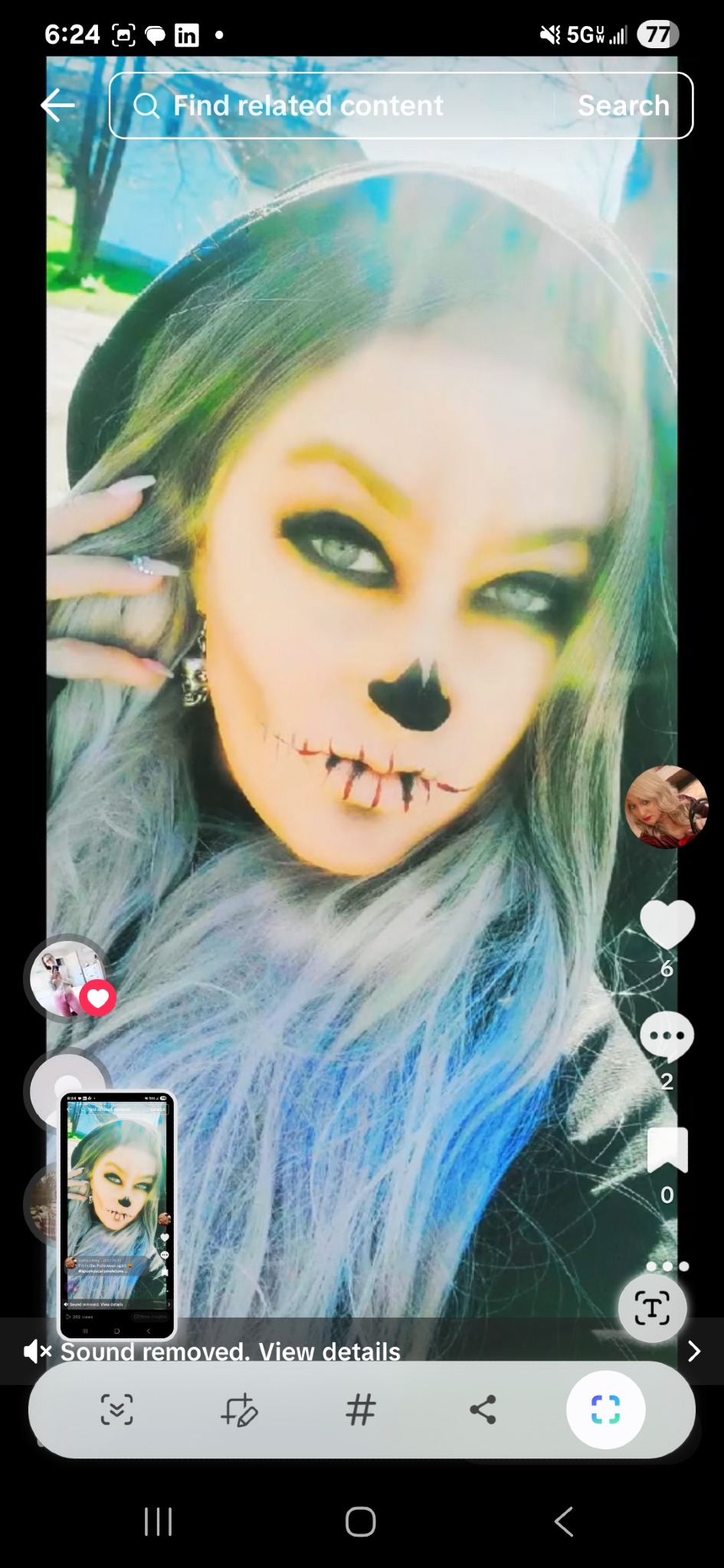Go to the home screen
The width and height of the screenshot is (724, 1568).
tap(361, 1521)
